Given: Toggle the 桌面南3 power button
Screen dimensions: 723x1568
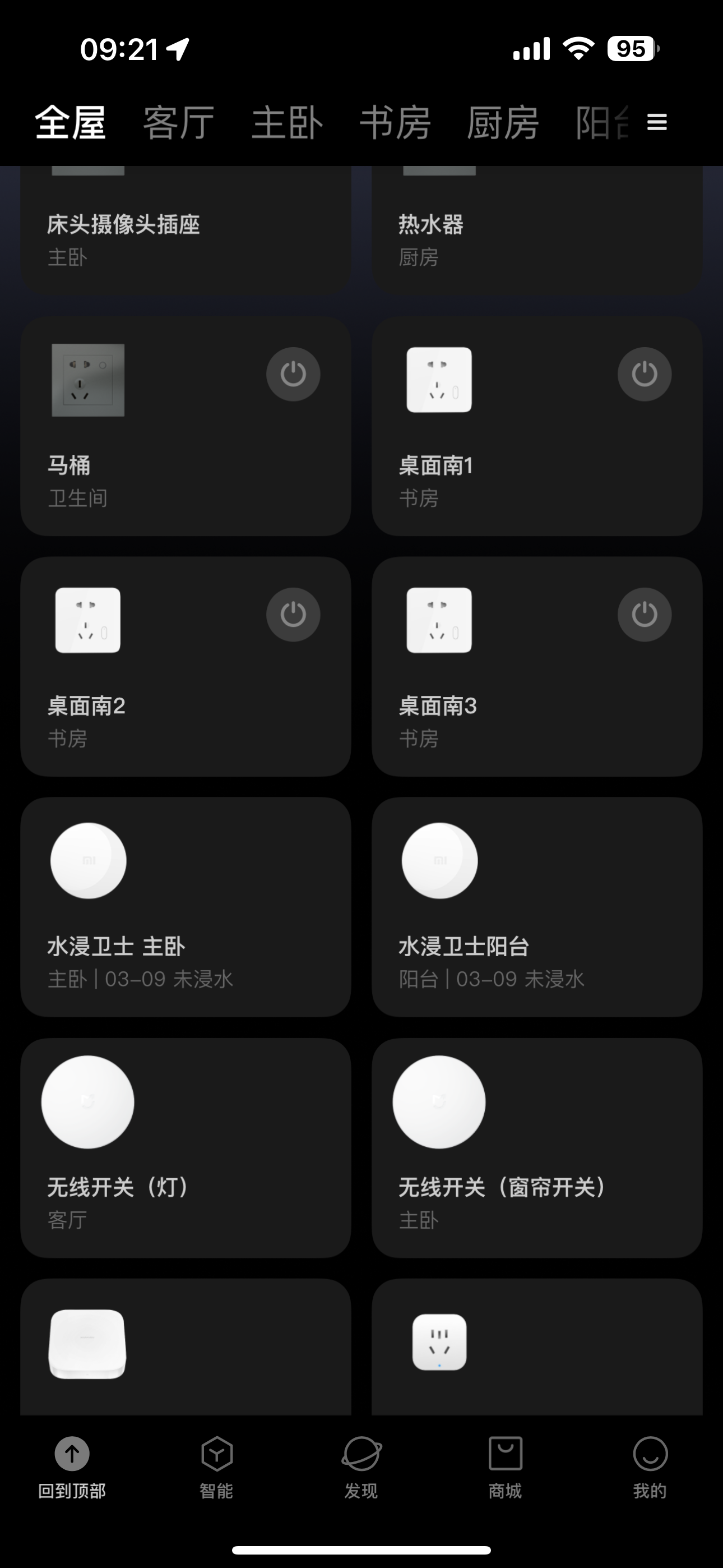Looking at the screenshot, I should coord(644,614).
